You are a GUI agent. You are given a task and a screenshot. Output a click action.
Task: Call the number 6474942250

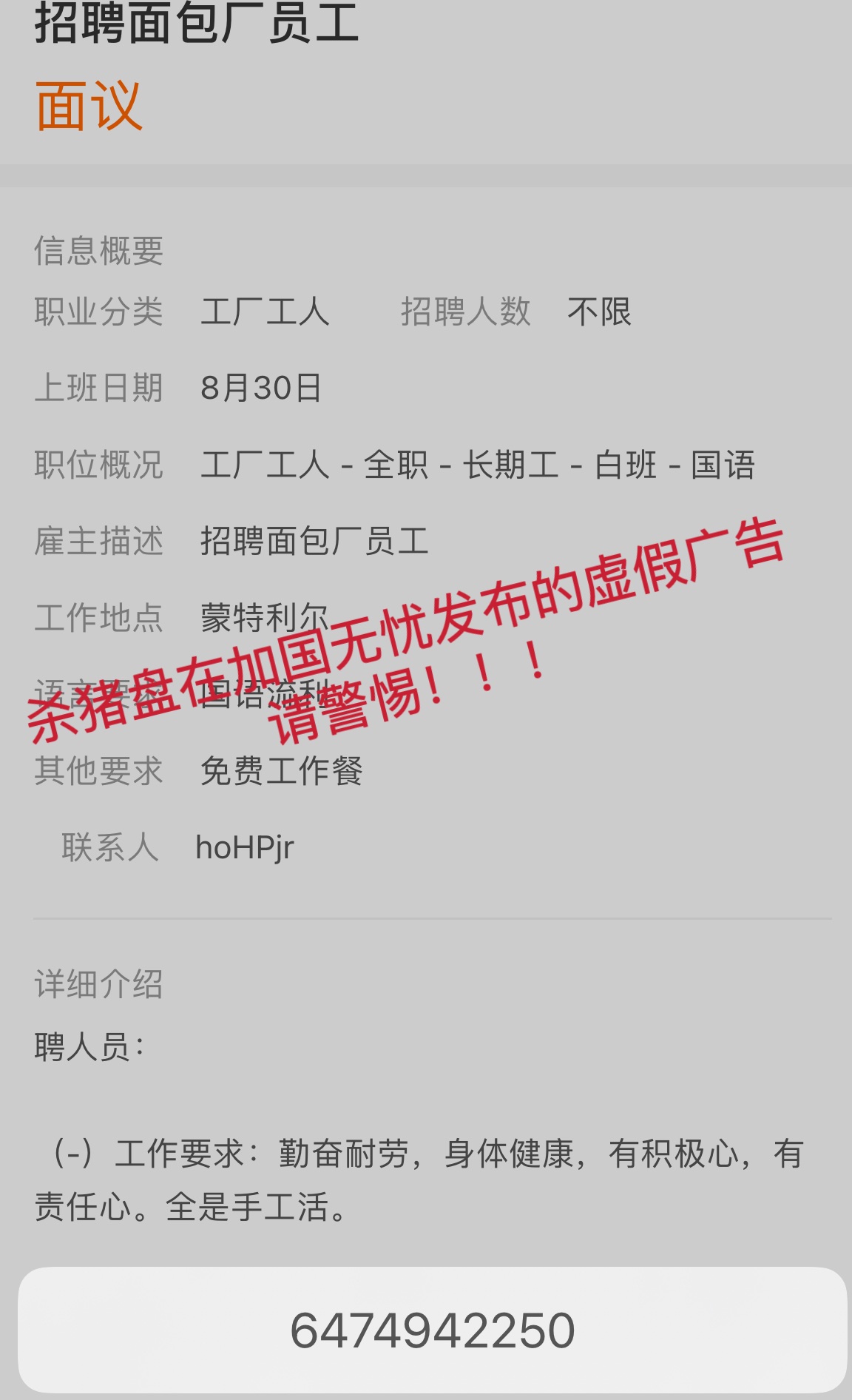click(433, 1330)
